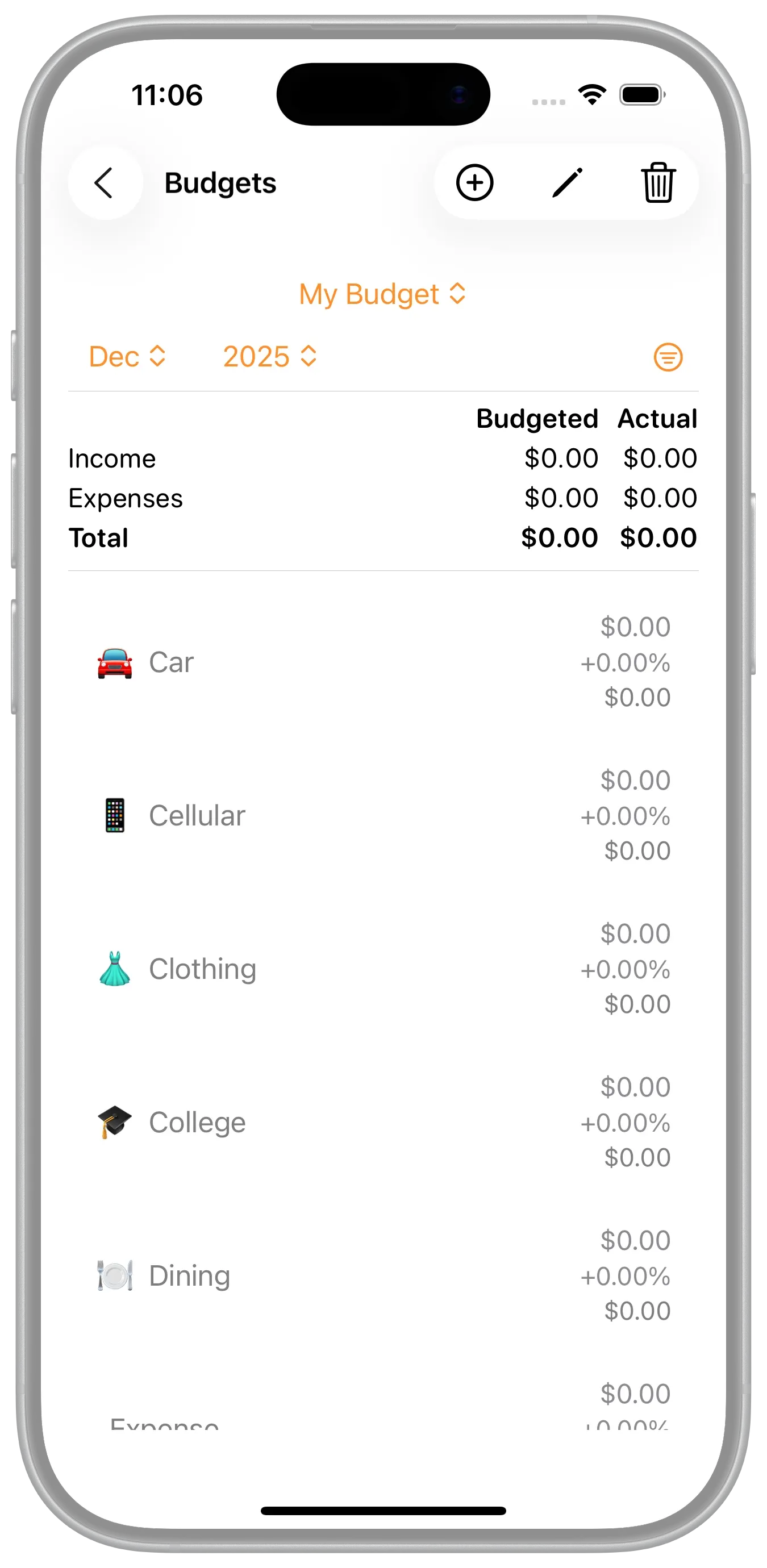Delete this budget using the trash icon
Viewport: 767px width, 1568px height.
(x=658, y=182)
